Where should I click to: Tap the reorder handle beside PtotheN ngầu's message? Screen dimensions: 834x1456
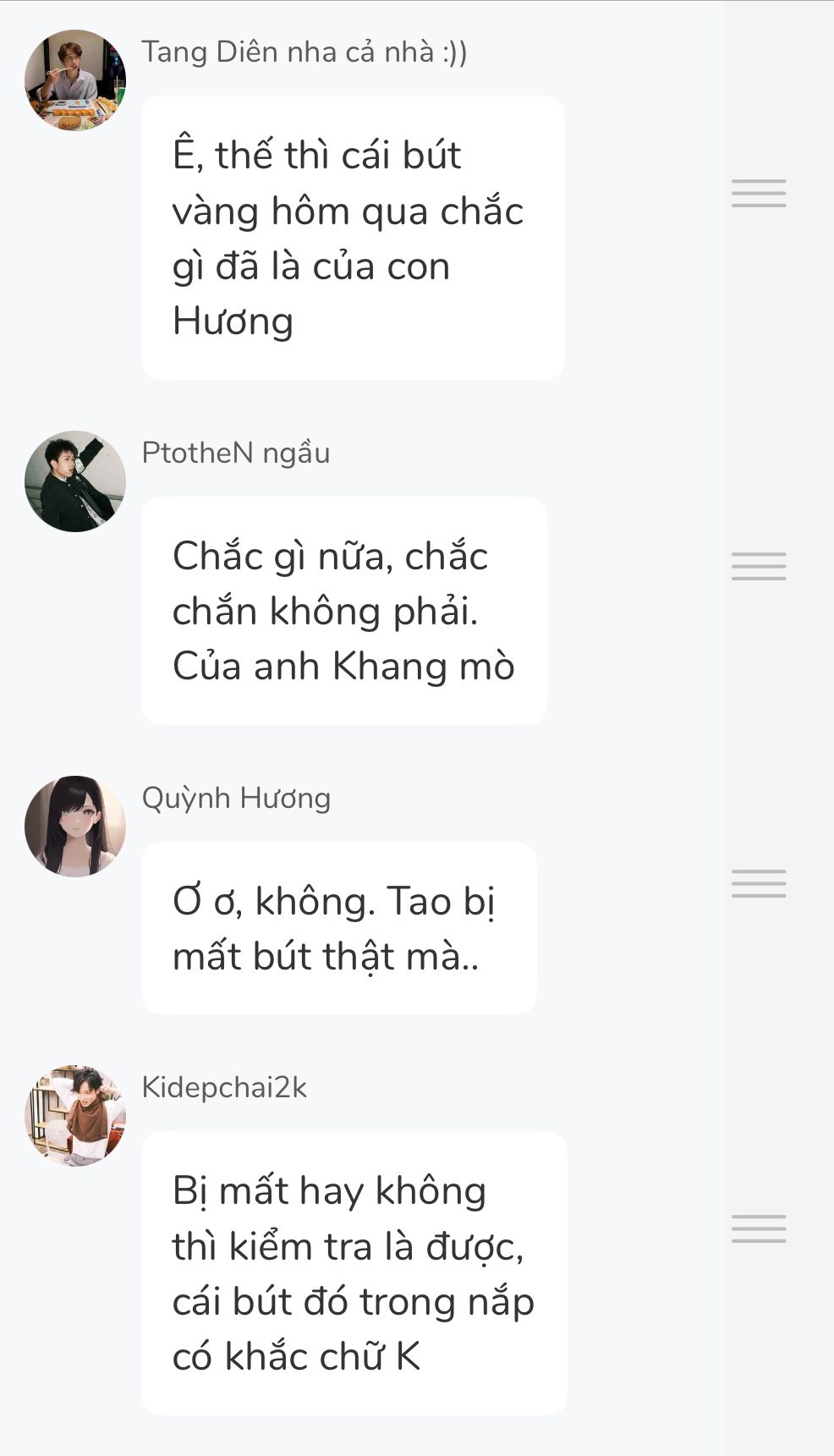759,566
